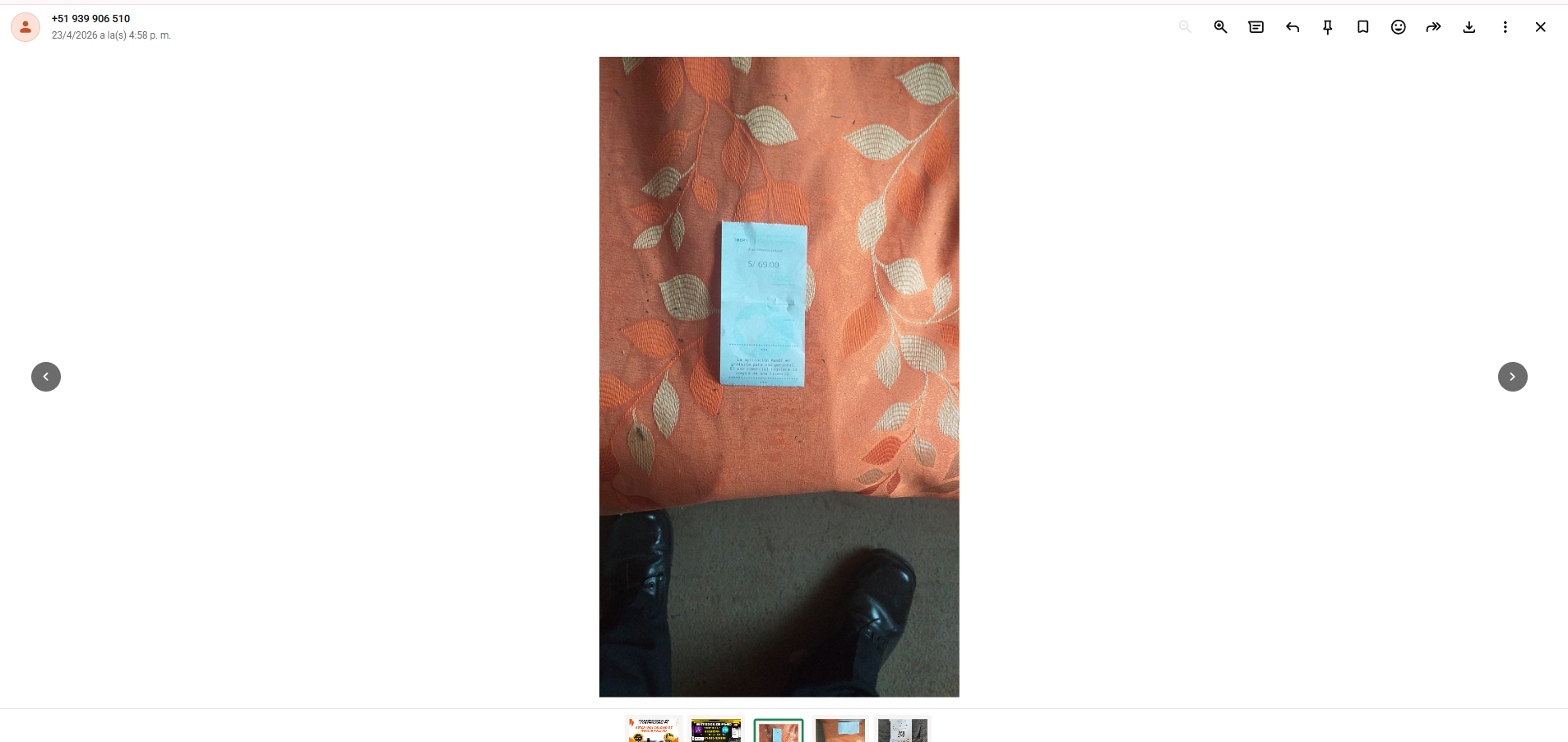
Task: Forward this photo
Action: (x=1433, y=27)
